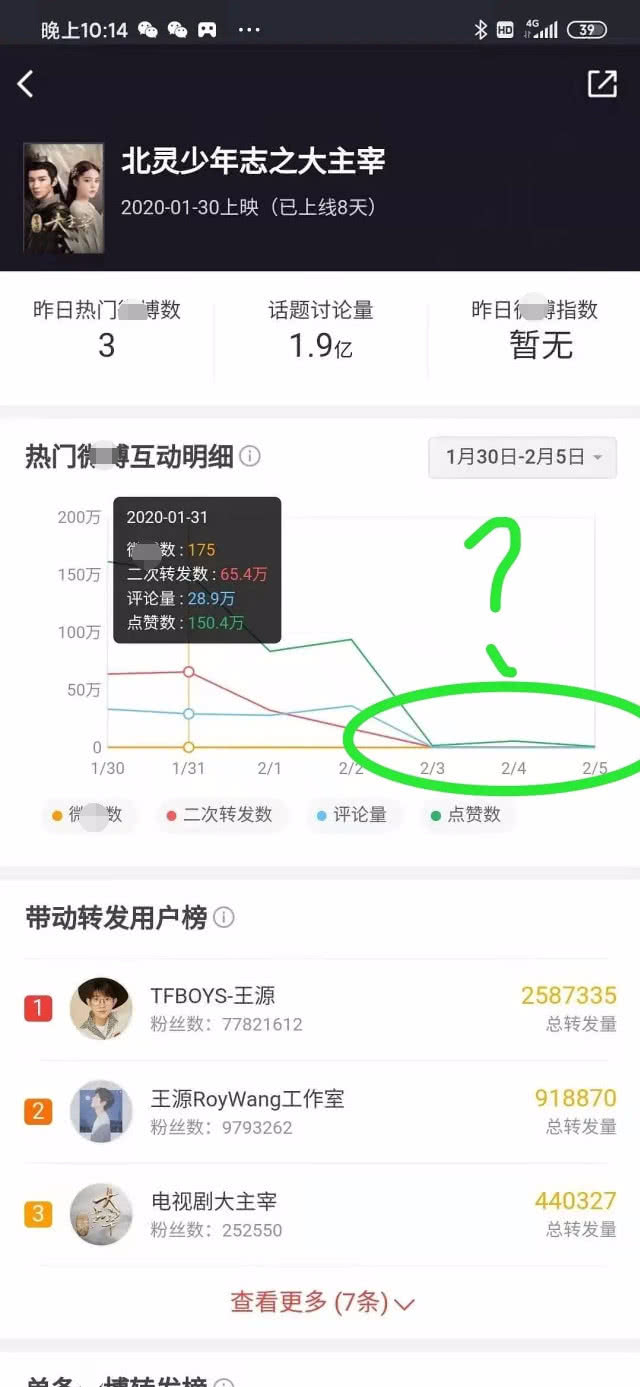This screenshot has height=1387, width=640.
Task: Open the 北灵少年志之大主宰 poster thumbnail
Action: point(63,198)
